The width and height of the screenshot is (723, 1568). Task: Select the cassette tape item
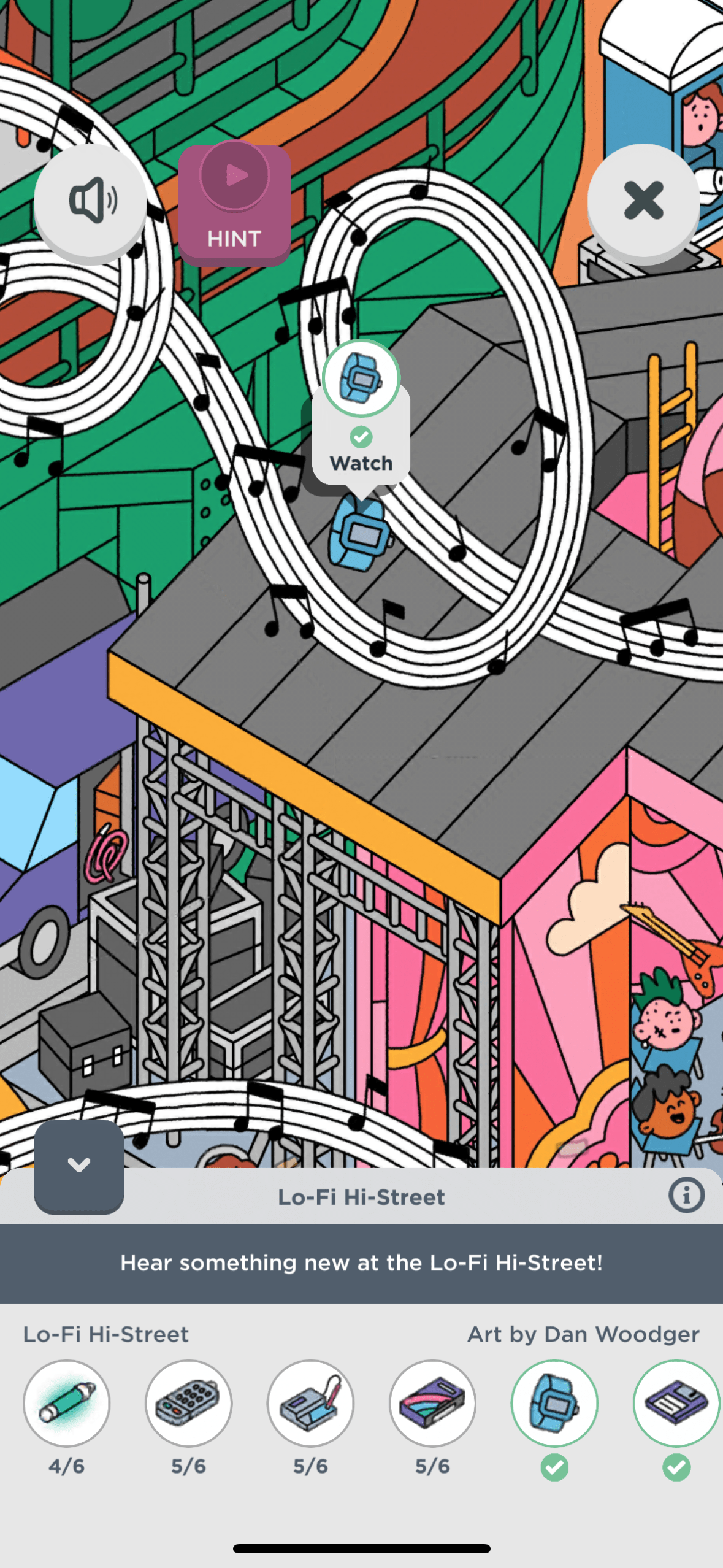[432, 1402]
